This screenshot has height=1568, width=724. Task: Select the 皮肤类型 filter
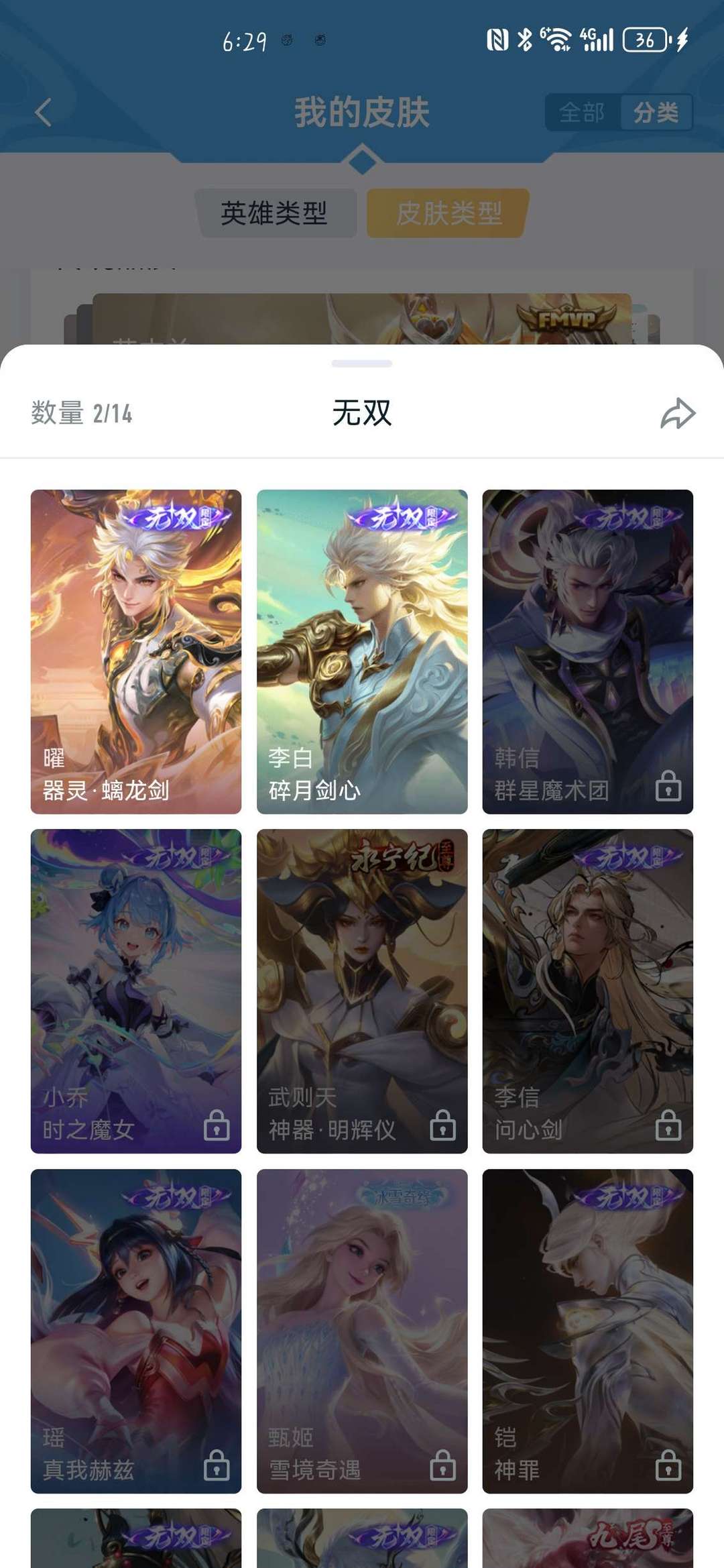click(444, 212)
